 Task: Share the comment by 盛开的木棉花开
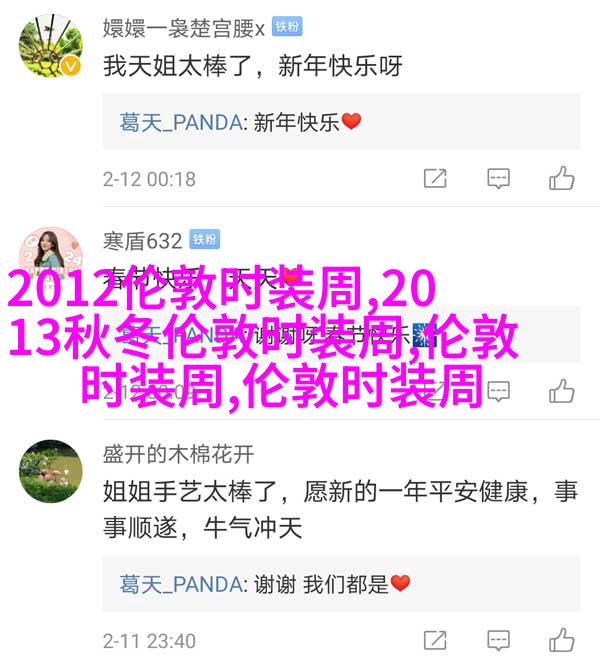435,639
